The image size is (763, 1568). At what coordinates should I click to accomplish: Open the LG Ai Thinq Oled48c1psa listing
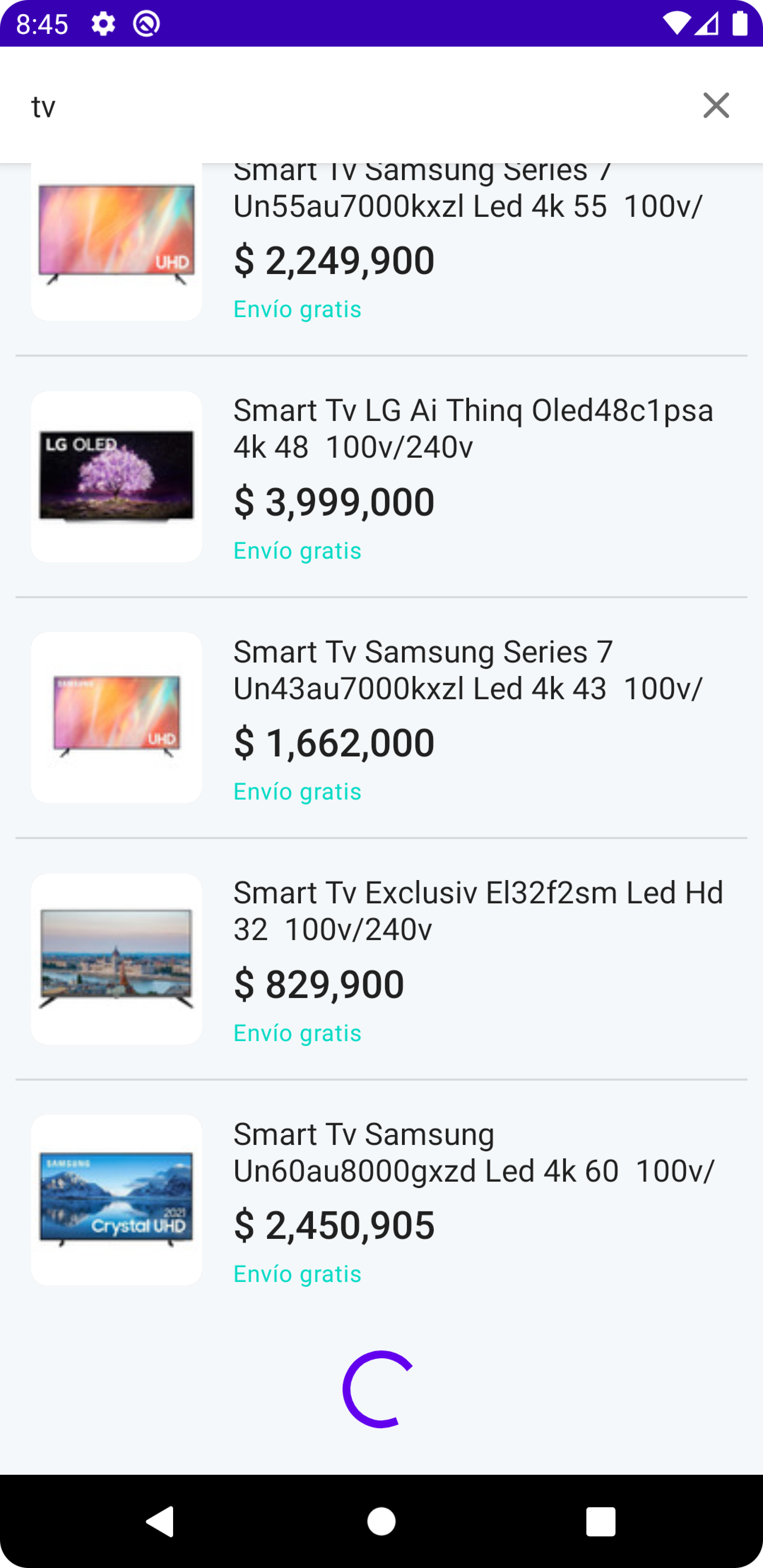[x=381, y=477]
